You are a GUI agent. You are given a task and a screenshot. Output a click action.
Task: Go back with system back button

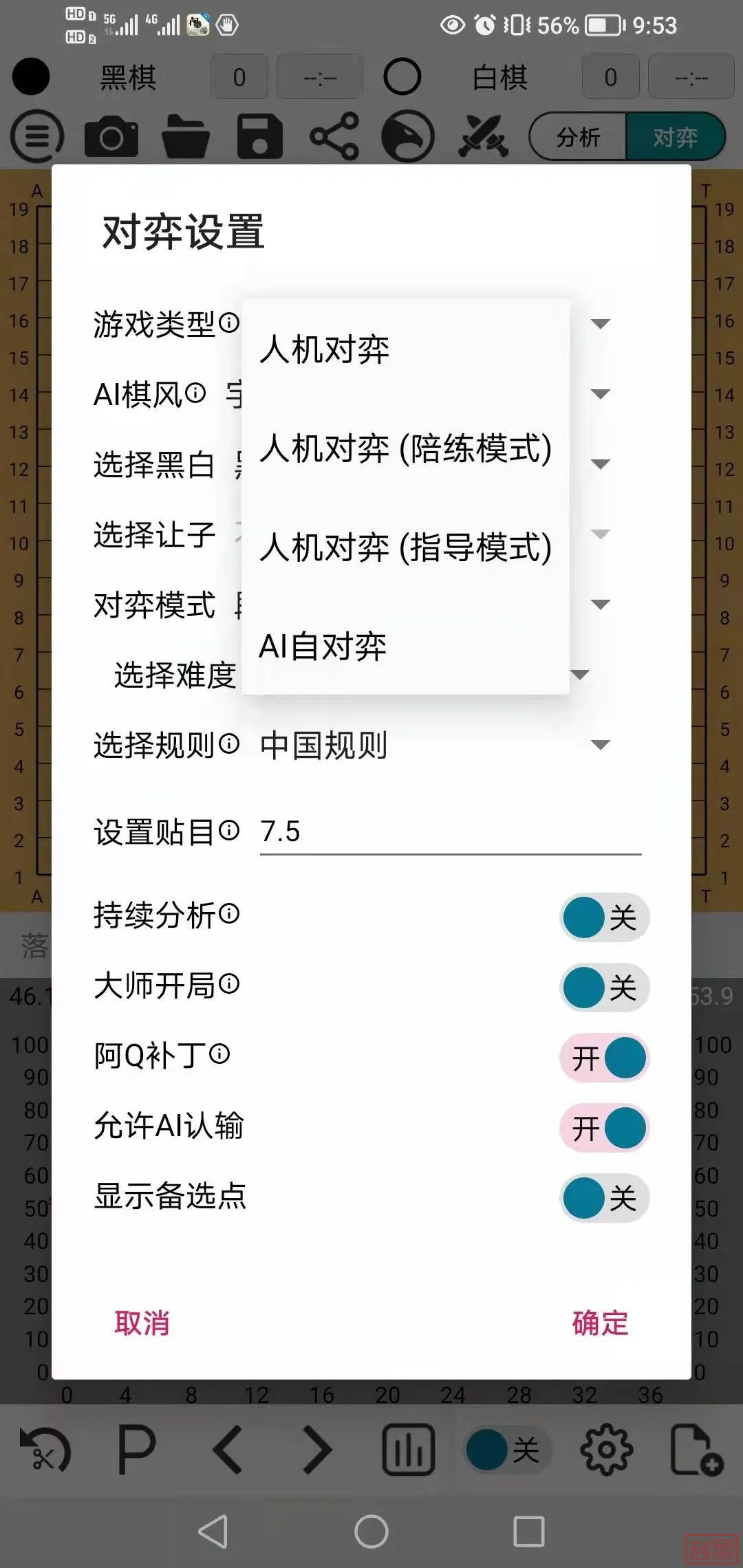point(213,1532)
